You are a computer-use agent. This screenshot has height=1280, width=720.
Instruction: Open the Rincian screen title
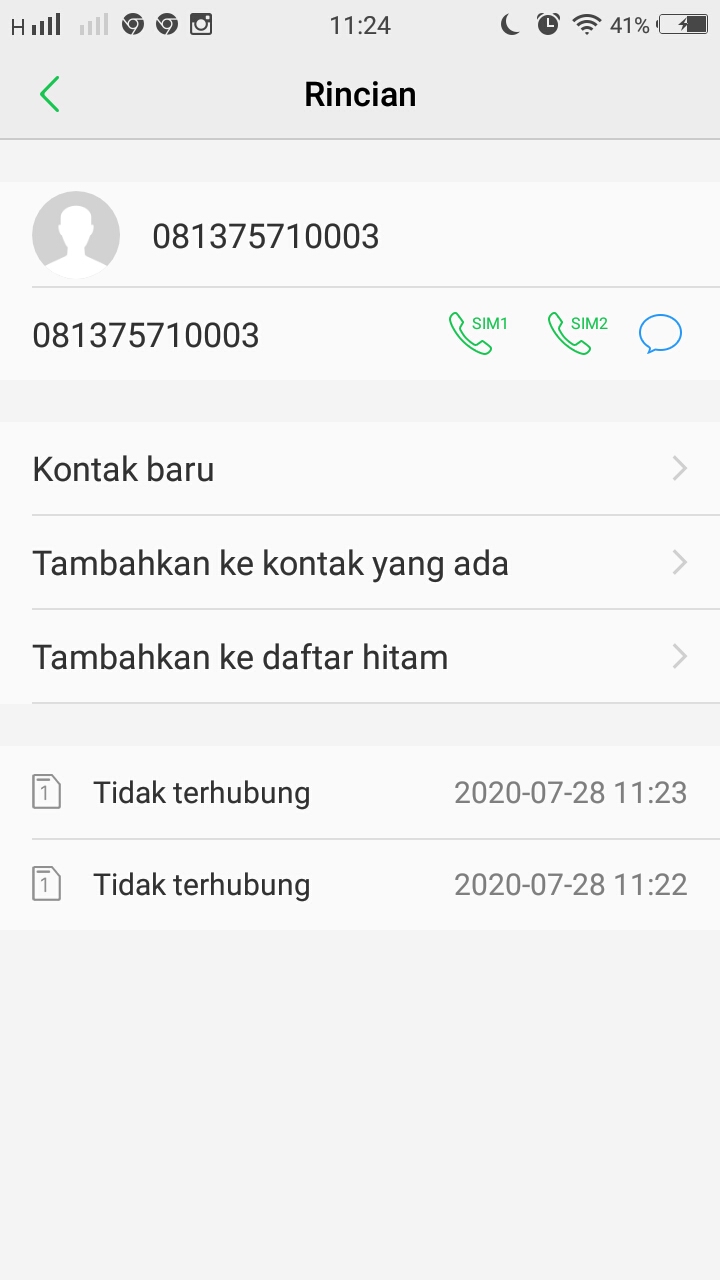coord(360,93)
